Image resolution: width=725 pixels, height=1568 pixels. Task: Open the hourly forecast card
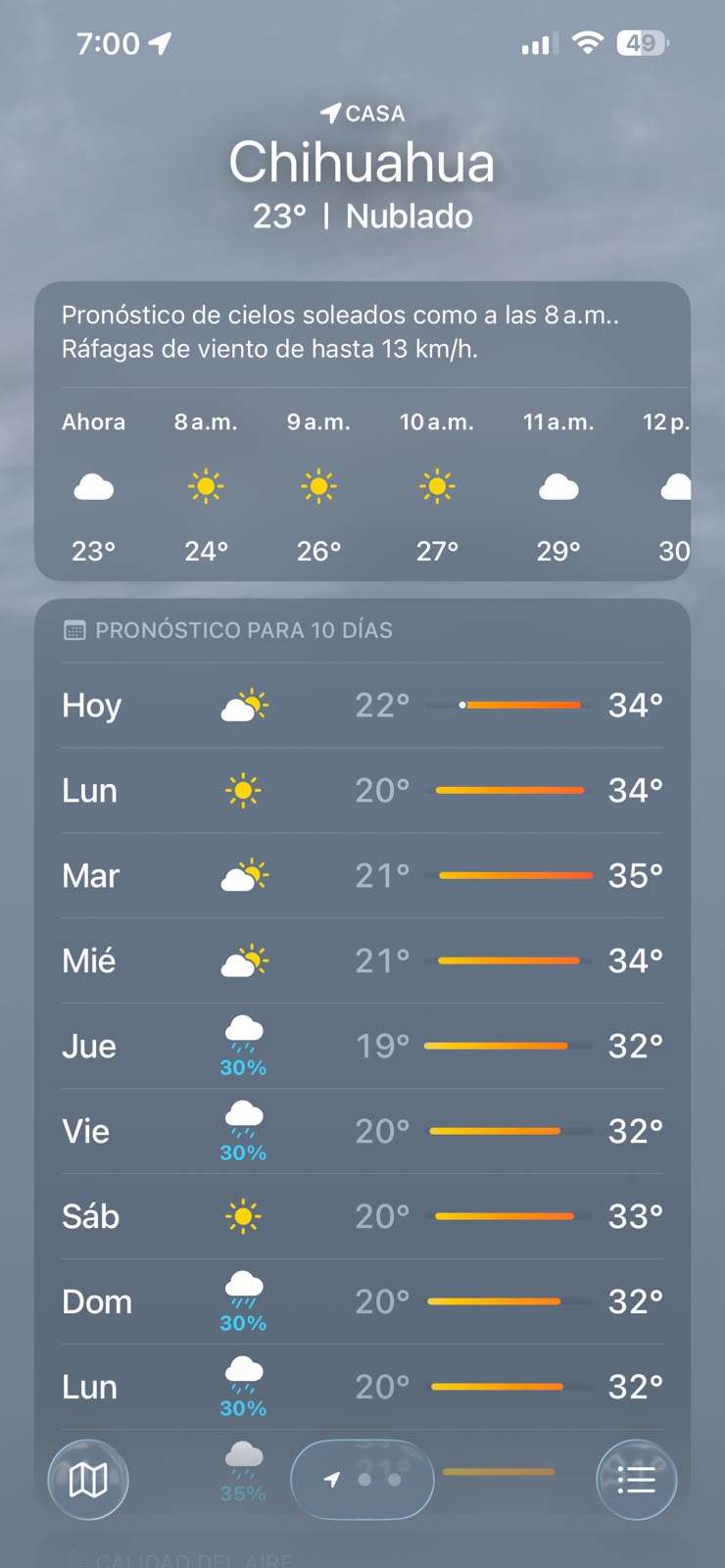click(362, 432)
